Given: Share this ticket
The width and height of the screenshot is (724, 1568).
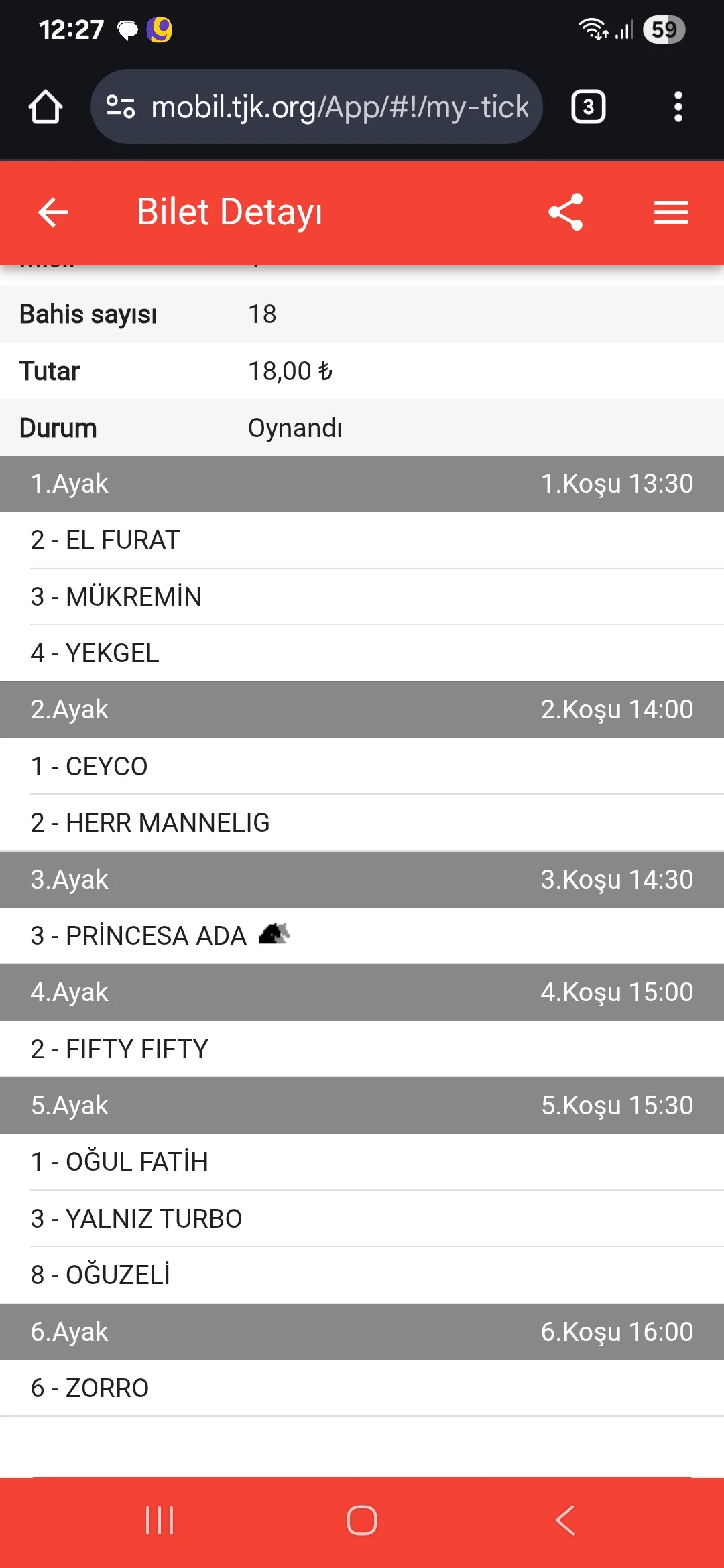Looking at the screenshot, I should pyautogui.click(x=566, y=212).
